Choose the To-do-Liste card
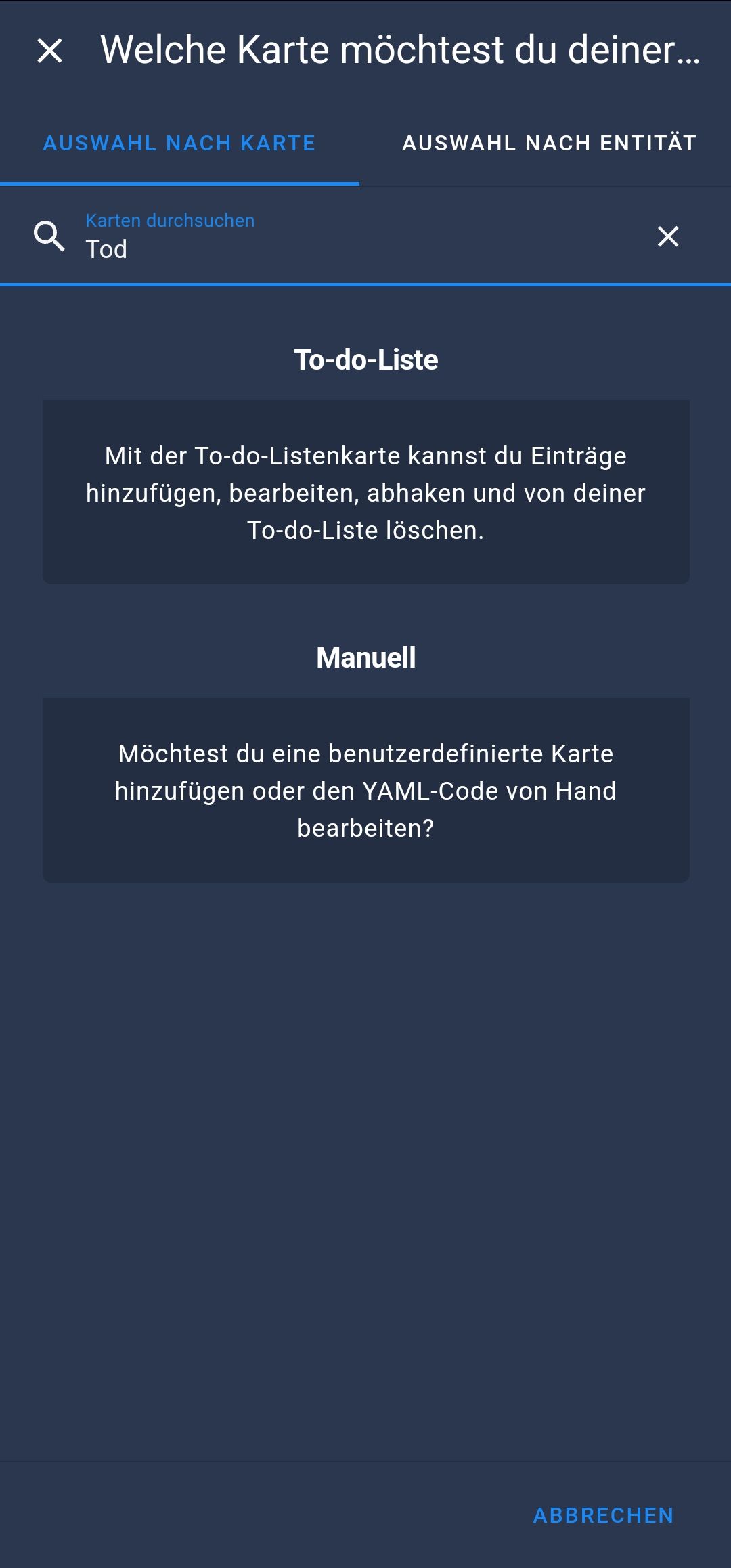The image size is (731, 1568). (x=365, y=492)
